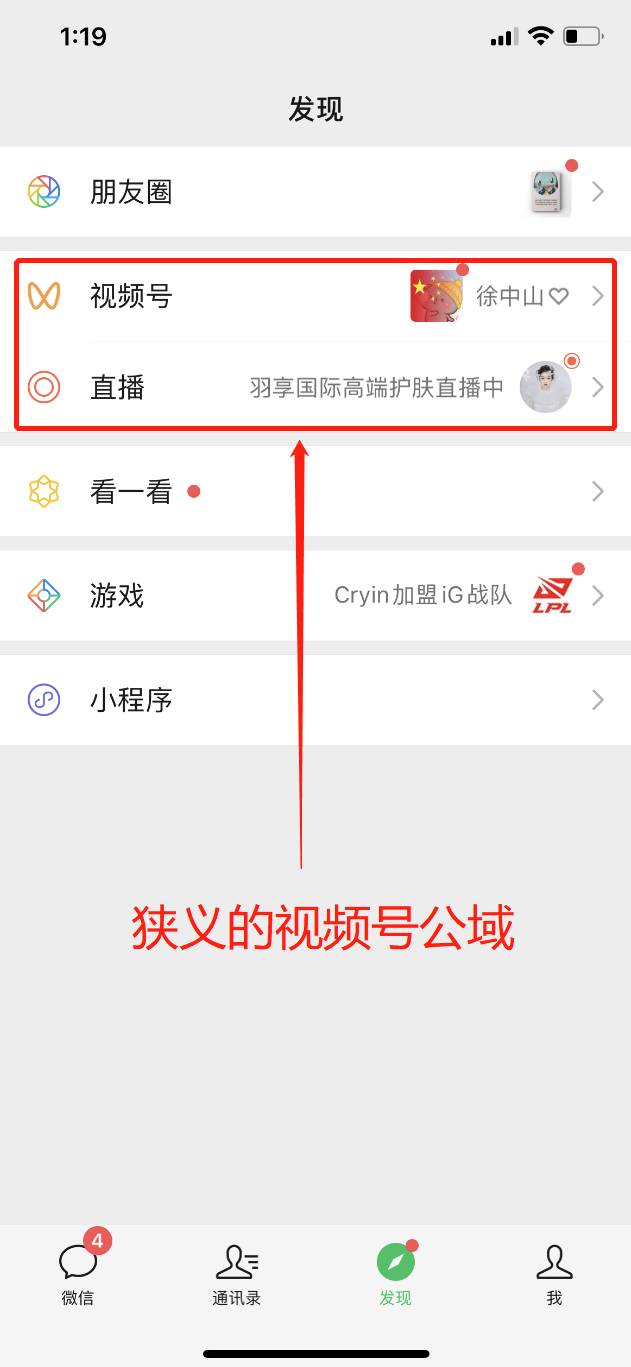Open 朋友圈 Moments row
This screenshot has height=1367, width=631.
pyautogui.click(x=315, y=191)
